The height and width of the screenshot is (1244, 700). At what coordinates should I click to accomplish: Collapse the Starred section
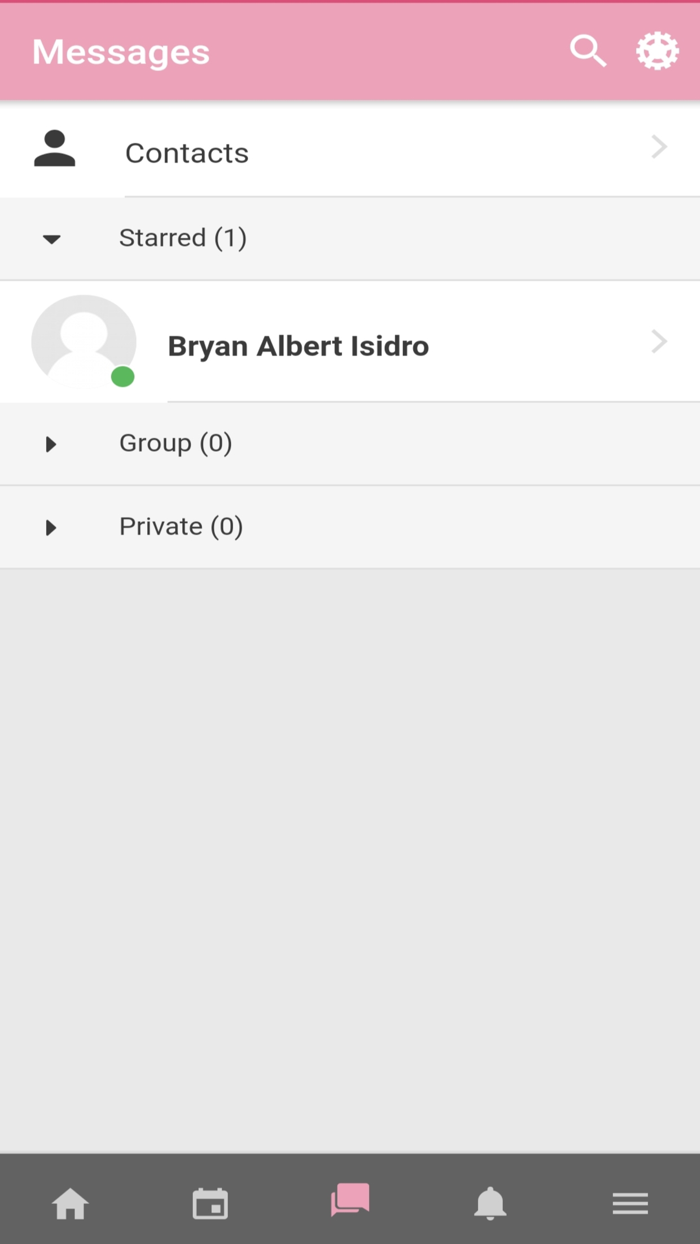(x=52, y=238)
